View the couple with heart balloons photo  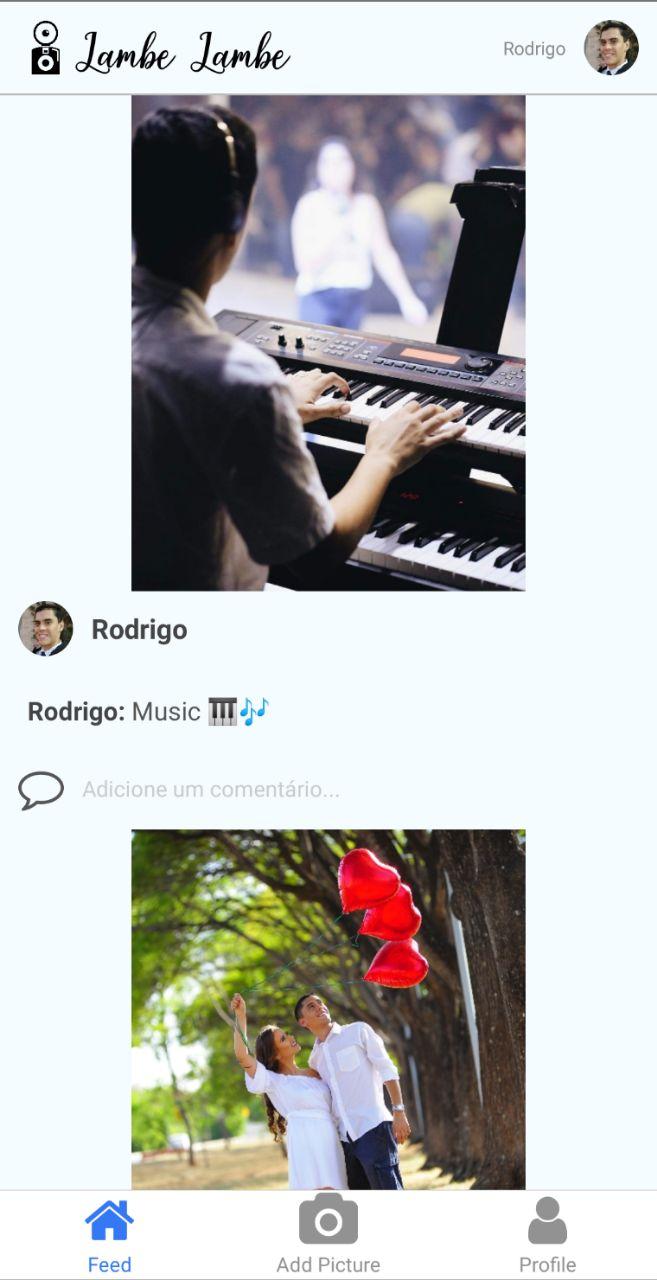point(328,1009)
